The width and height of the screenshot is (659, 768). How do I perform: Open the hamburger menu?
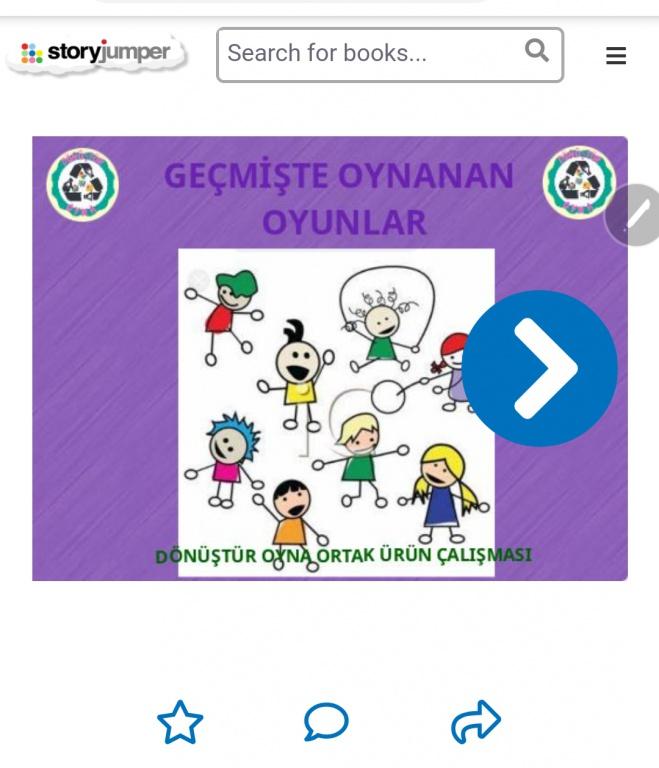pyautogui.click(x=616, y=56)
